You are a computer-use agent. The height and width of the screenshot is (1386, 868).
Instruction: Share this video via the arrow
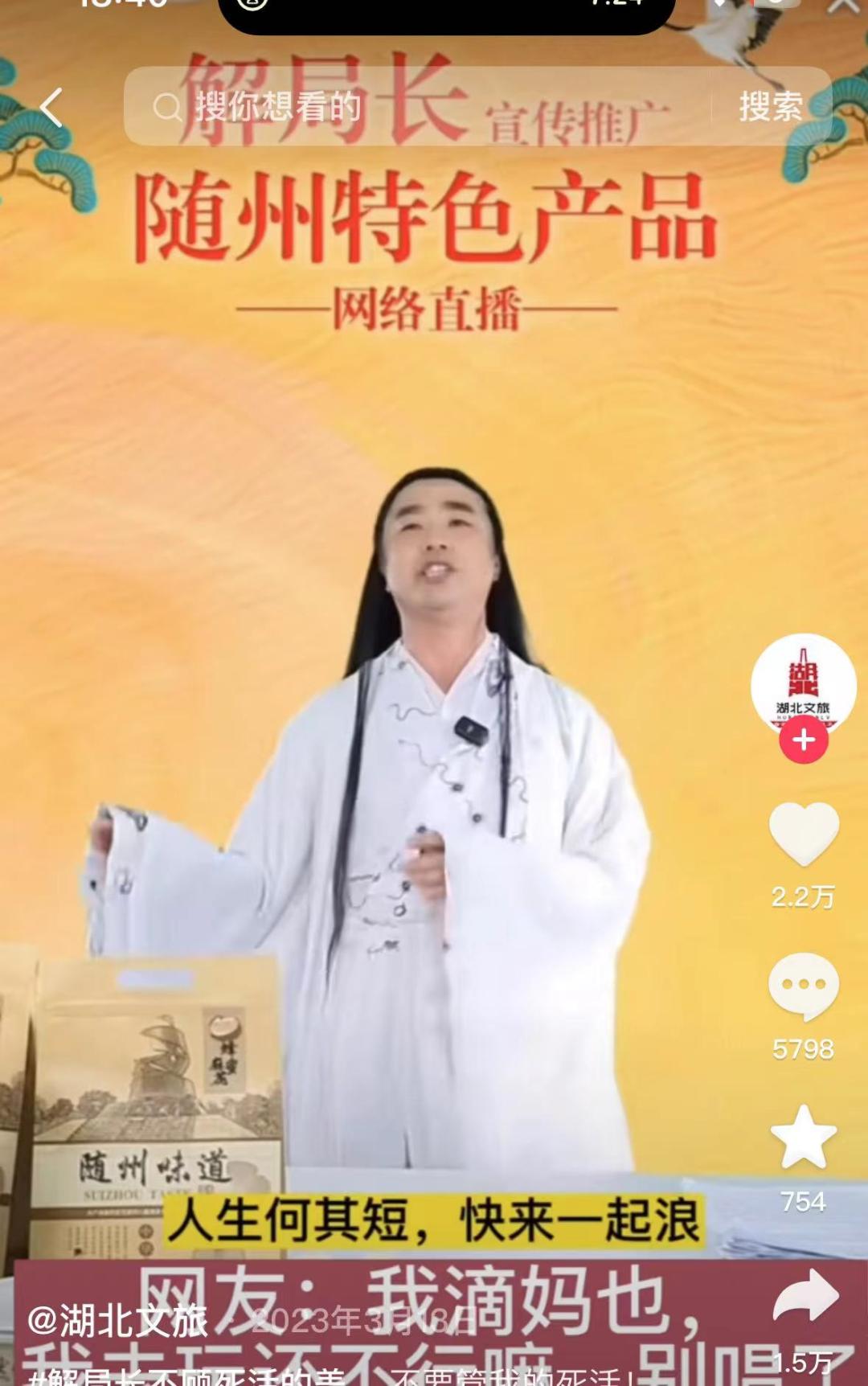[x=805, y=1296]
